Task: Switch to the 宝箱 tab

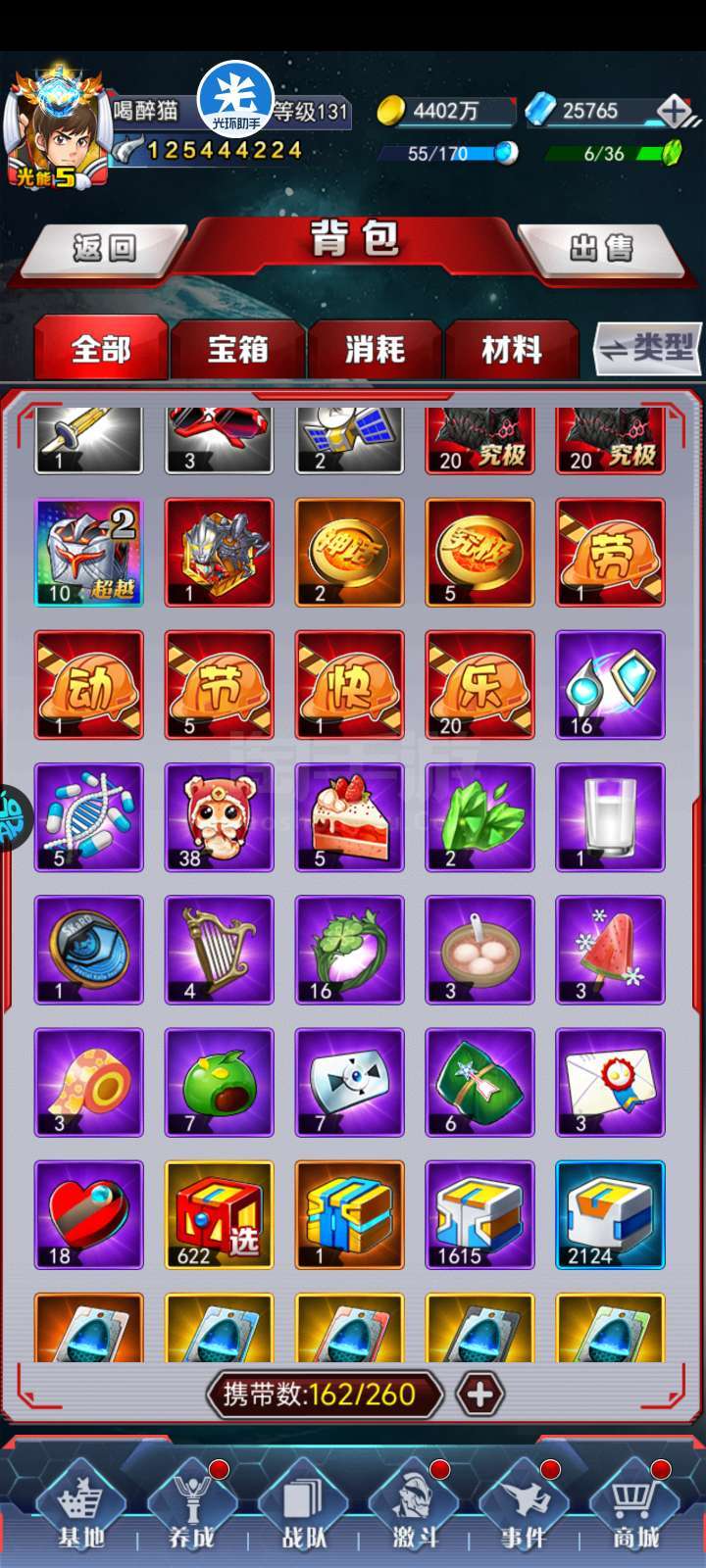Action: pyautogui.click(x=237, y=349)
